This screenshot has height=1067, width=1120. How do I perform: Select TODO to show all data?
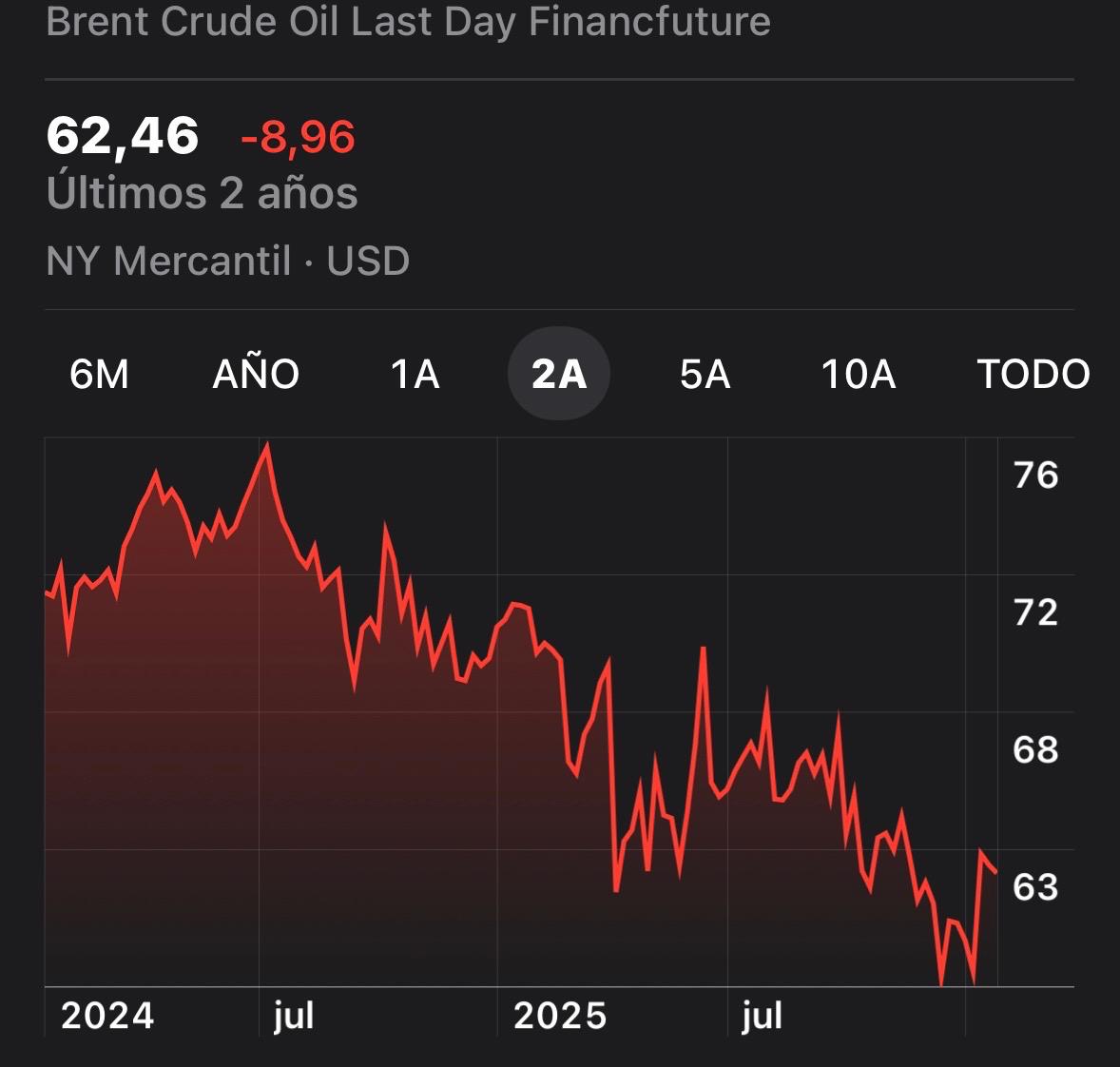pyautogui.click(x=1033, y=374)
